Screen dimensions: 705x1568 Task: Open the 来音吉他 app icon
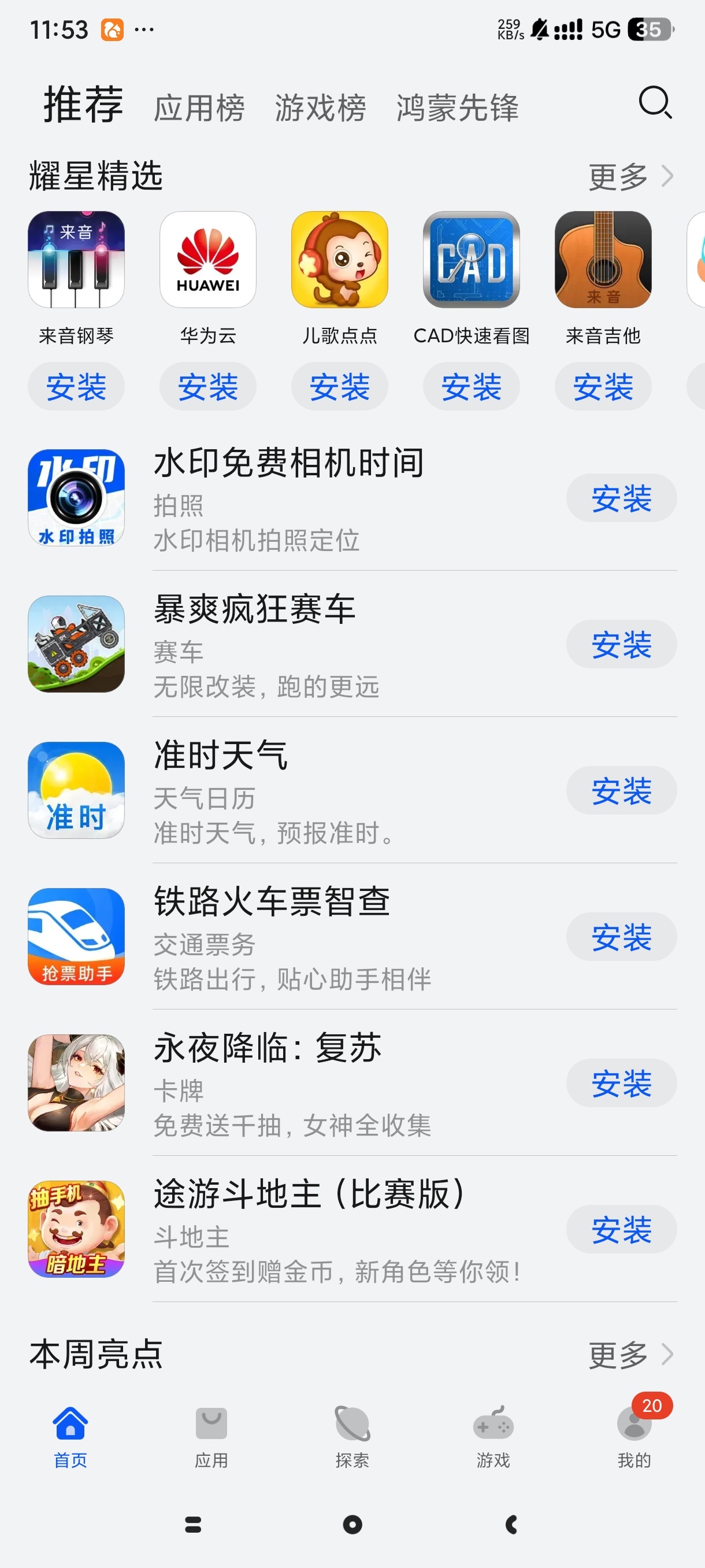pyautogui.click(x=603, y=260)
